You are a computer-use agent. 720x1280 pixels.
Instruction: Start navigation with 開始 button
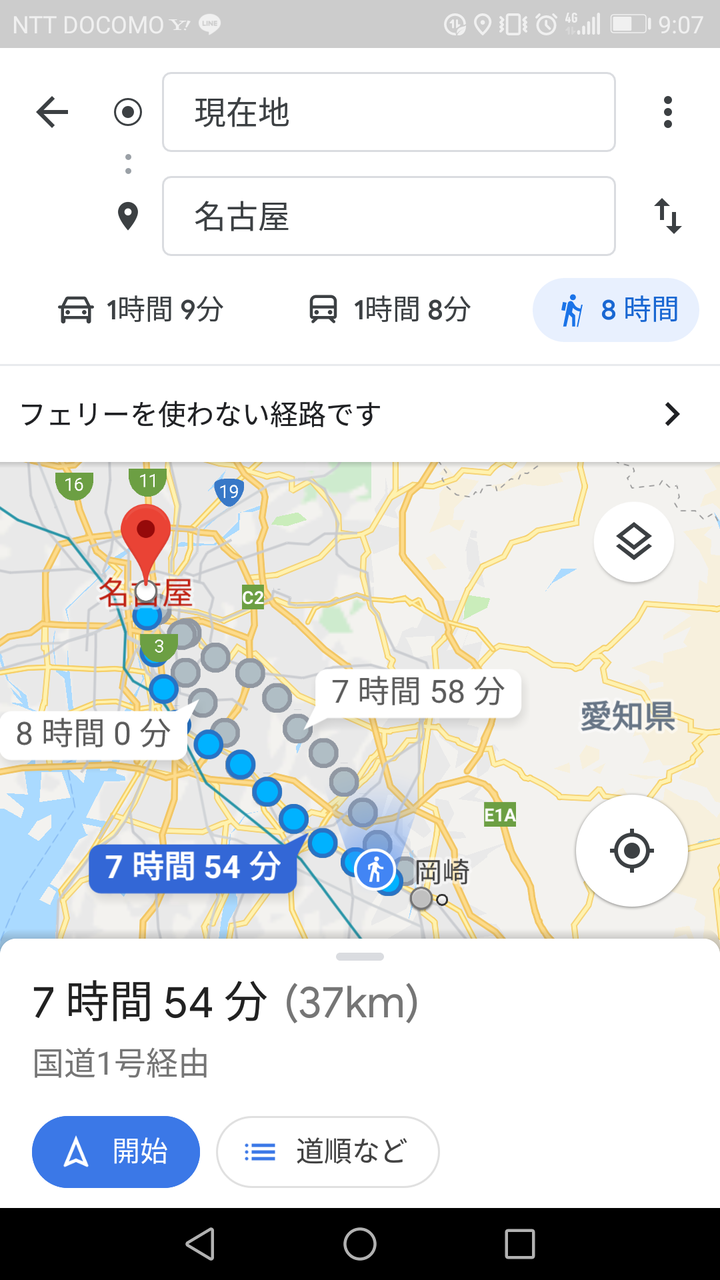pyautogui.click(x=116, y=1152)
